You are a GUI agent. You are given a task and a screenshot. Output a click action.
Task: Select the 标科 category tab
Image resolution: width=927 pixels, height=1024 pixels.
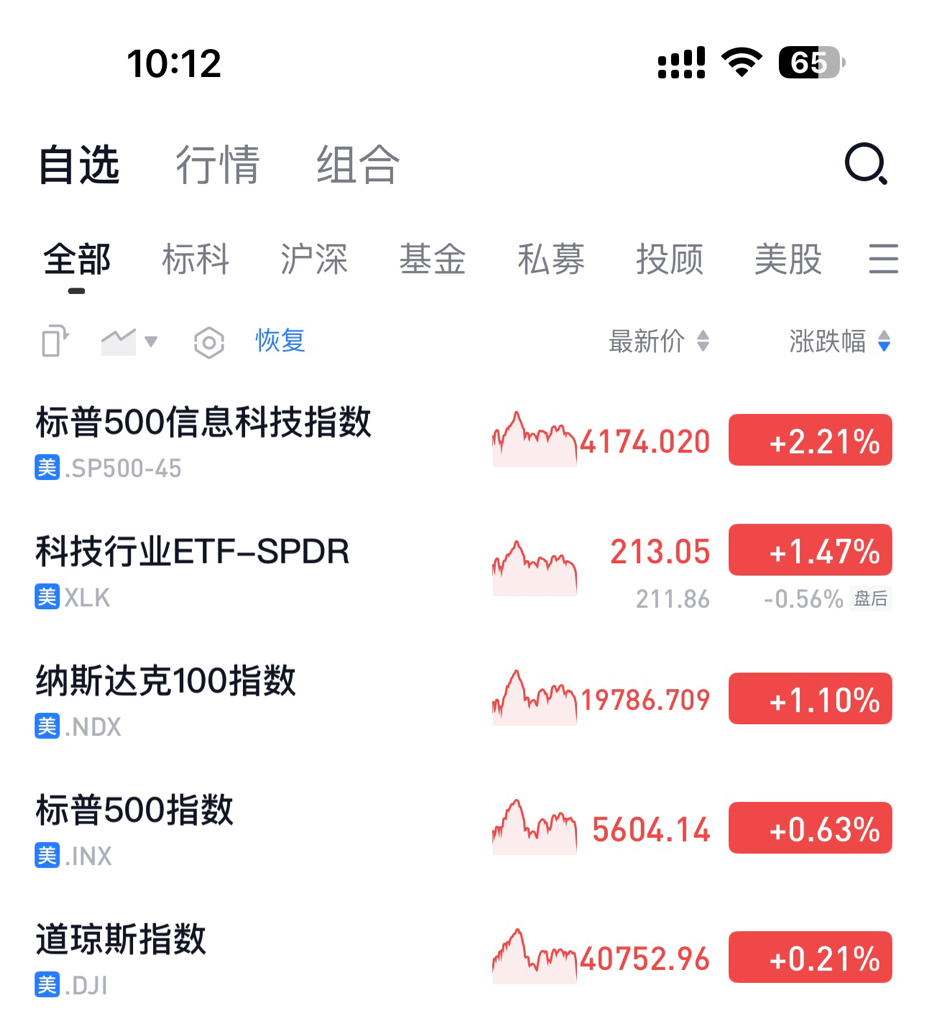(x=196, y=259)
